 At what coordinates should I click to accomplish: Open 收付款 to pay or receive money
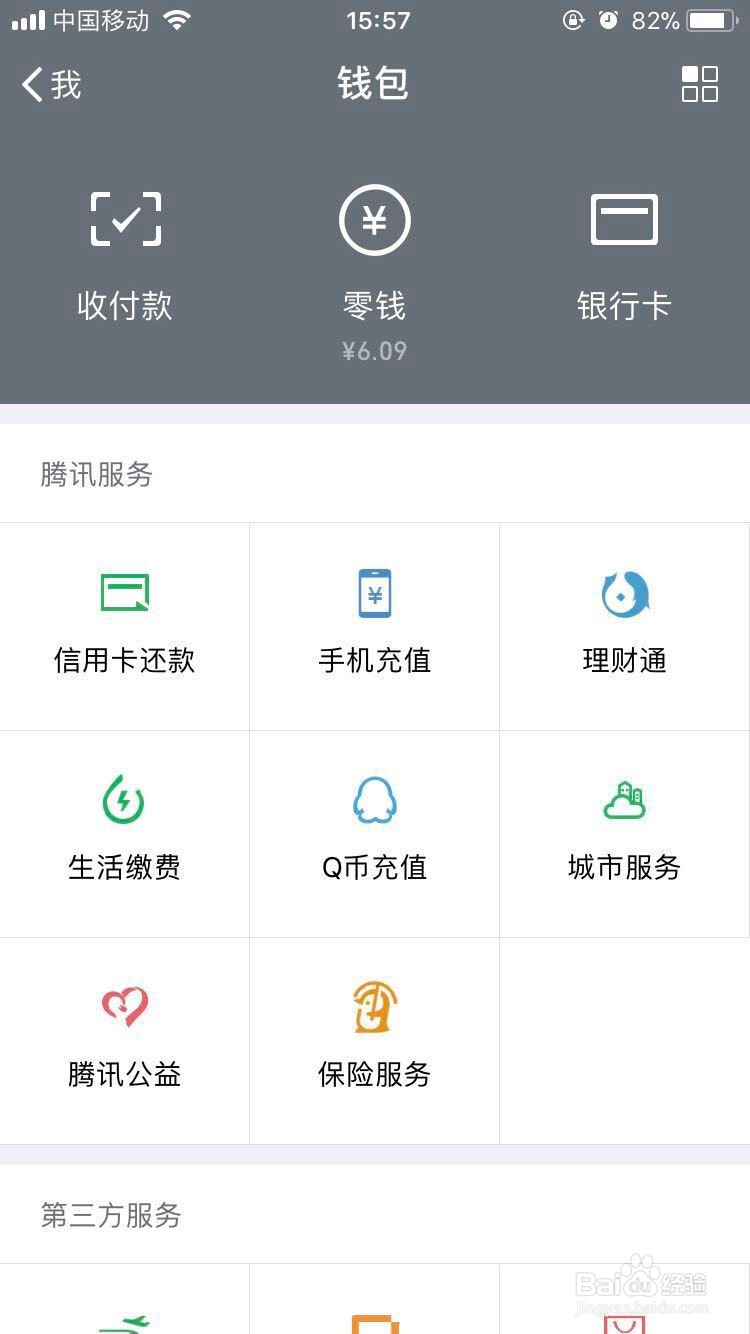125,256
